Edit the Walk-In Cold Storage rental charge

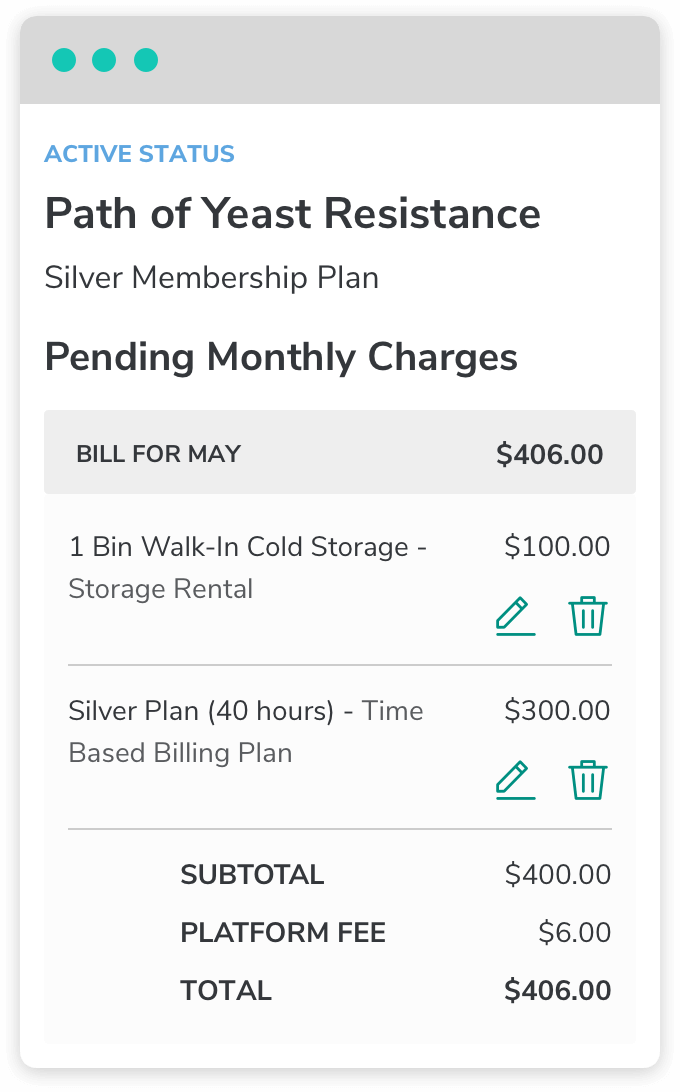pyautogui.click(x=516, y=616)
